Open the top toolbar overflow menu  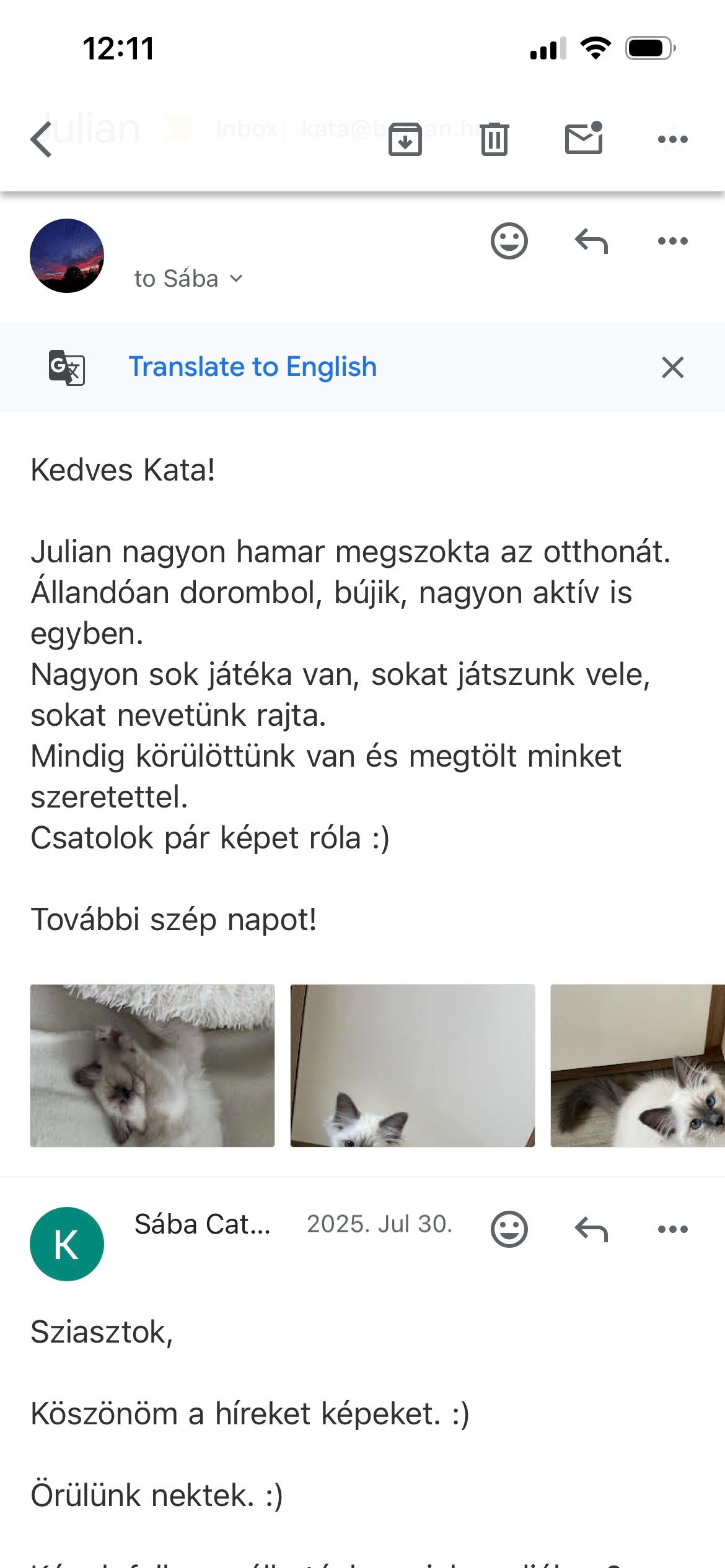pyautogui.click(x=672, y=139)
